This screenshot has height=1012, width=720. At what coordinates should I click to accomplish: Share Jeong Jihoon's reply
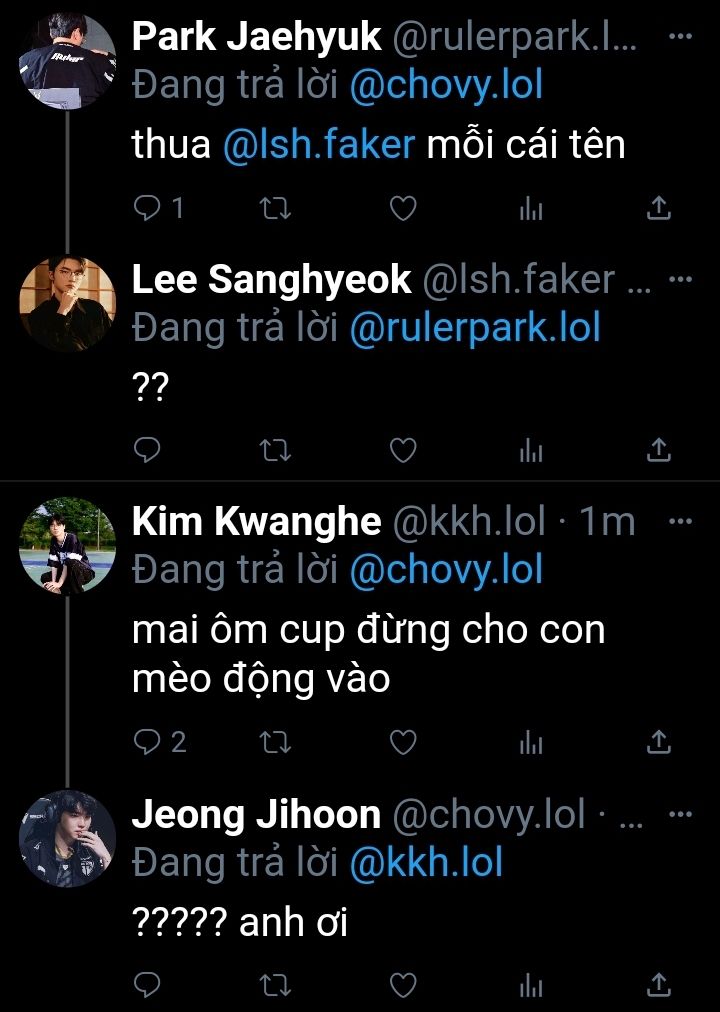[x=659, y=985]
